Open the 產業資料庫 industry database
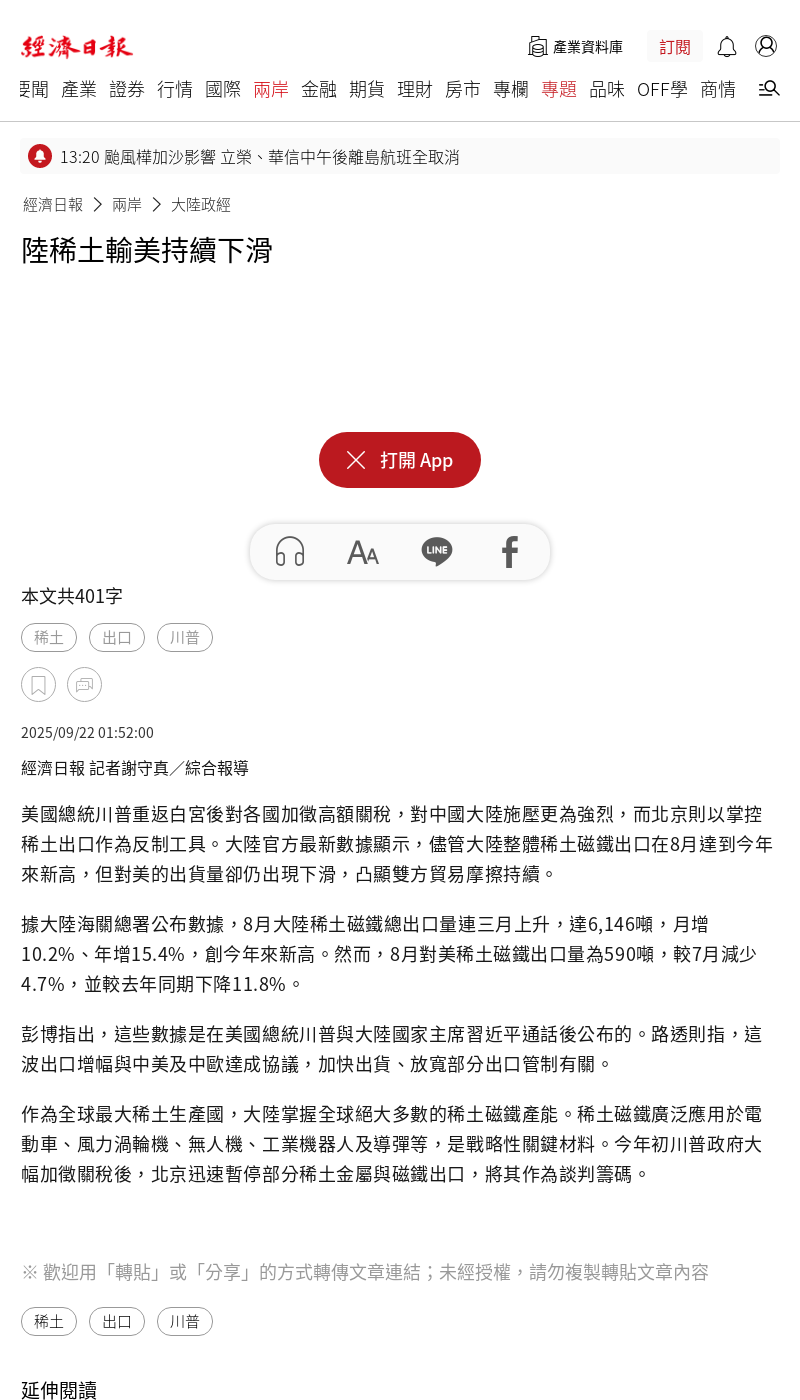Image resolution: width=800 pixels, height=1400 pixels. pos(575,47)
